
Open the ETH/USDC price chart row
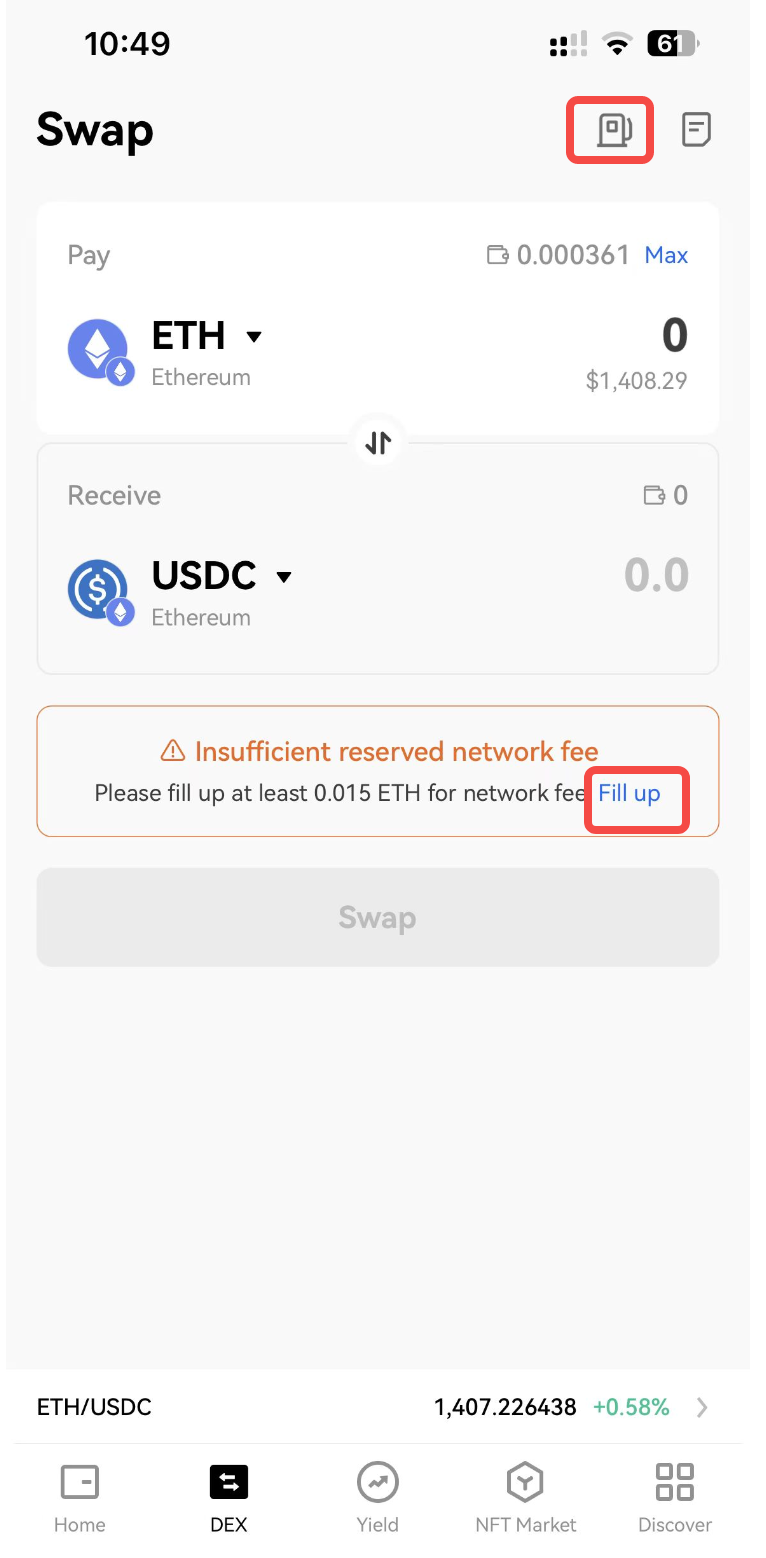tap(378, 1407)
